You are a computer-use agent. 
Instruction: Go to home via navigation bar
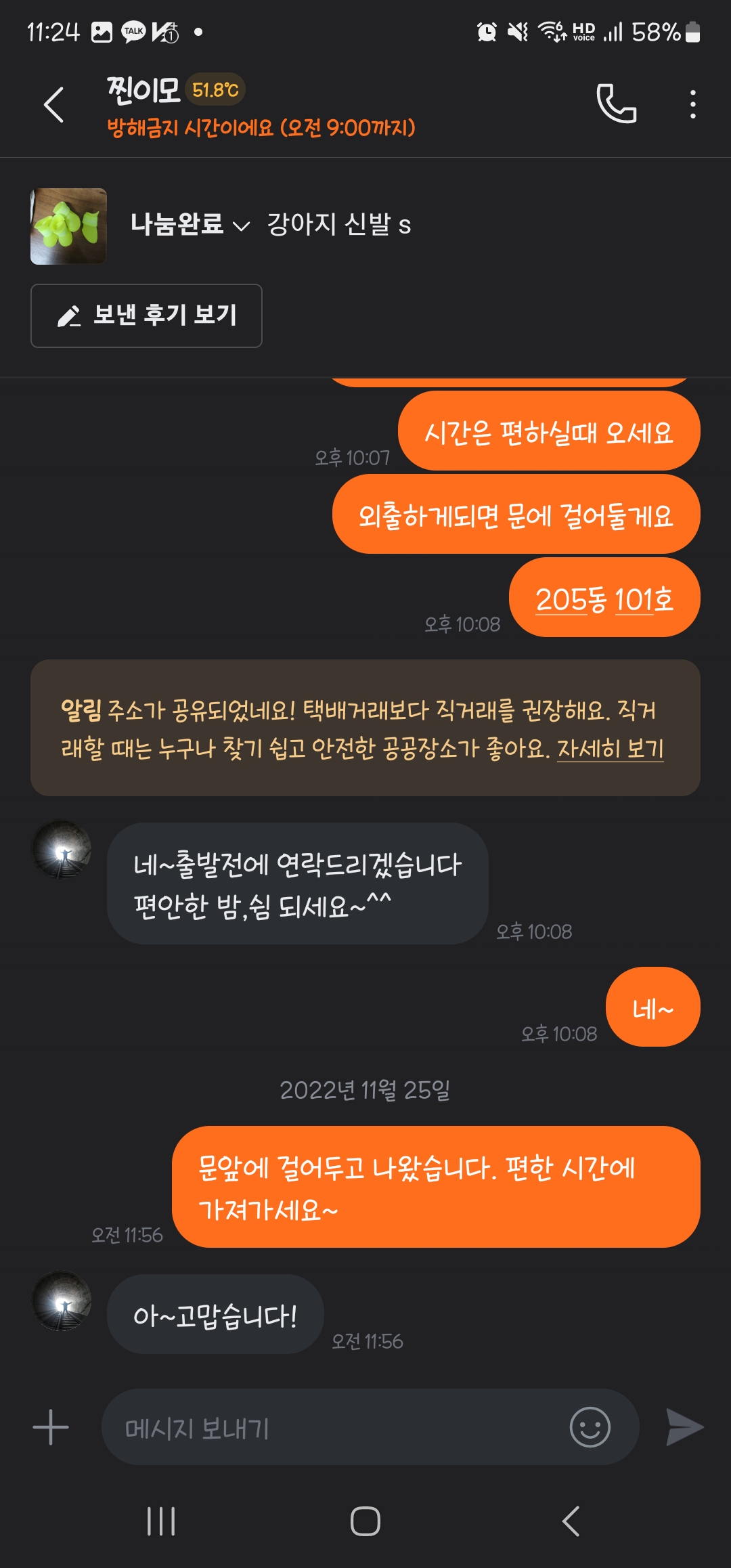(365, 1521)
